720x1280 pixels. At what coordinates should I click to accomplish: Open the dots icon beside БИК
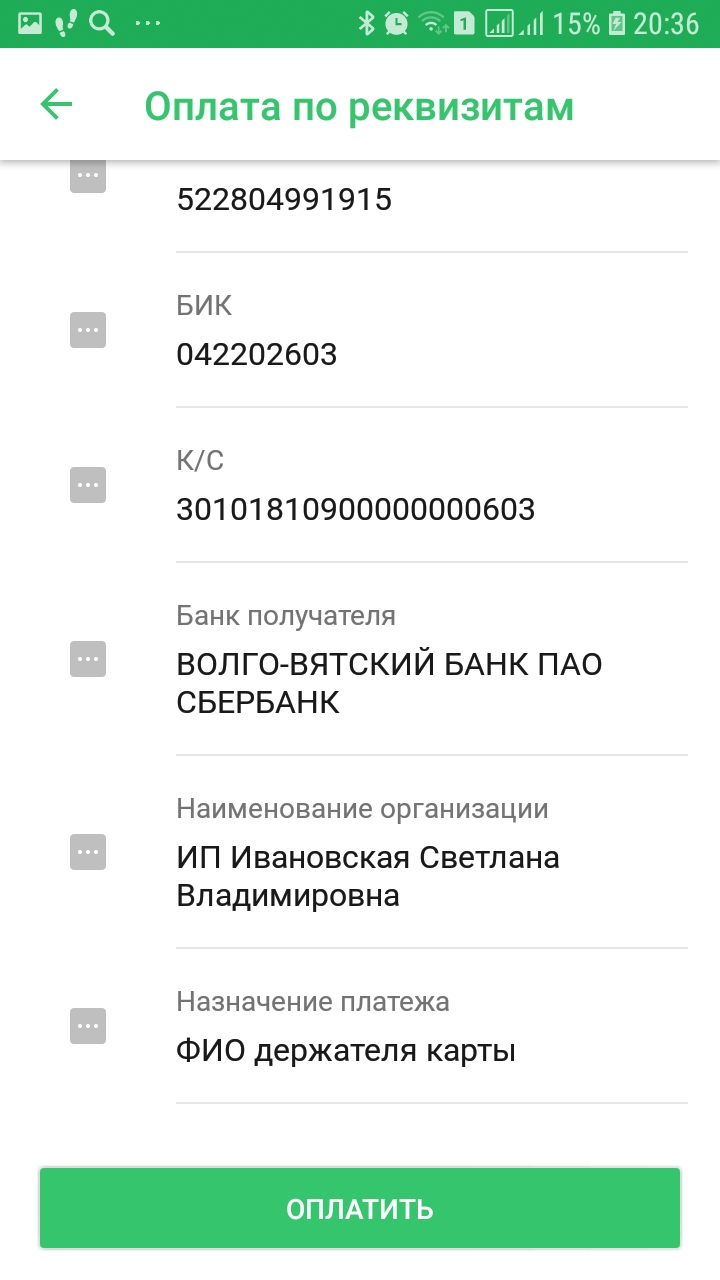tap(88, 330)
